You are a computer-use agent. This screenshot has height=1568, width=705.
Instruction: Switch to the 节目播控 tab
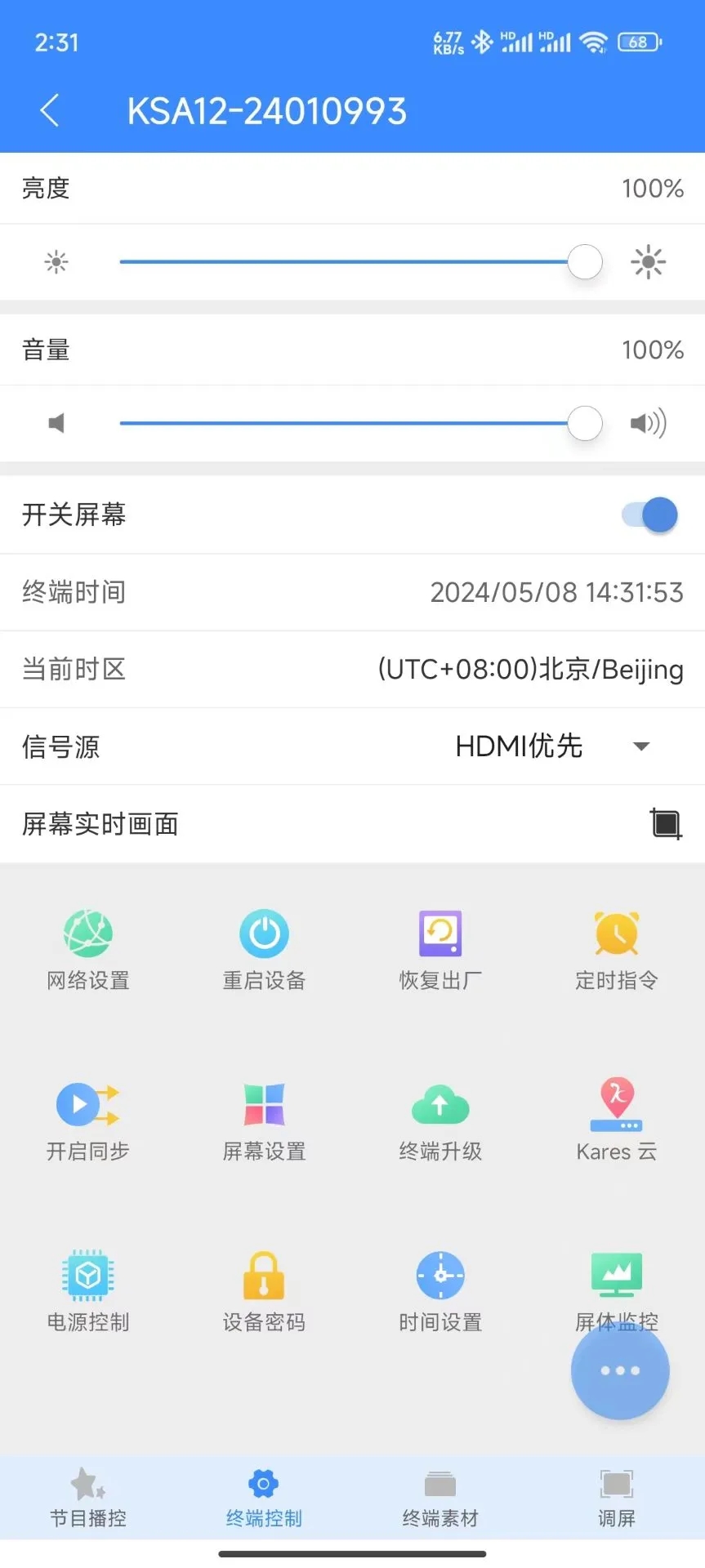pyautogui.click(x=87, y=1499)
